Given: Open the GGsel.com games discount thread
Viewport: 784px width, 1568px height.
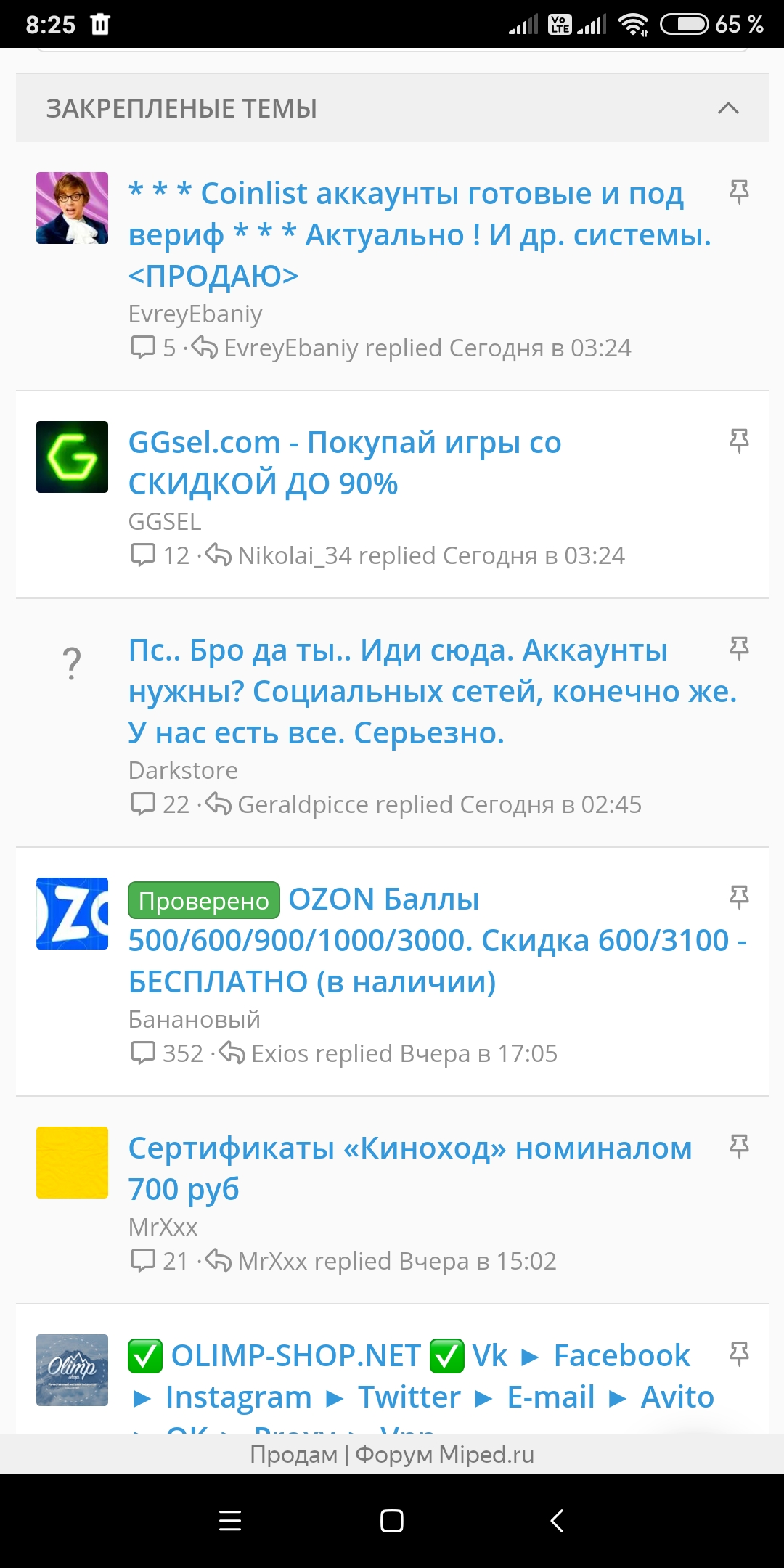Looking at the screenshot, I should click(345, 462).
